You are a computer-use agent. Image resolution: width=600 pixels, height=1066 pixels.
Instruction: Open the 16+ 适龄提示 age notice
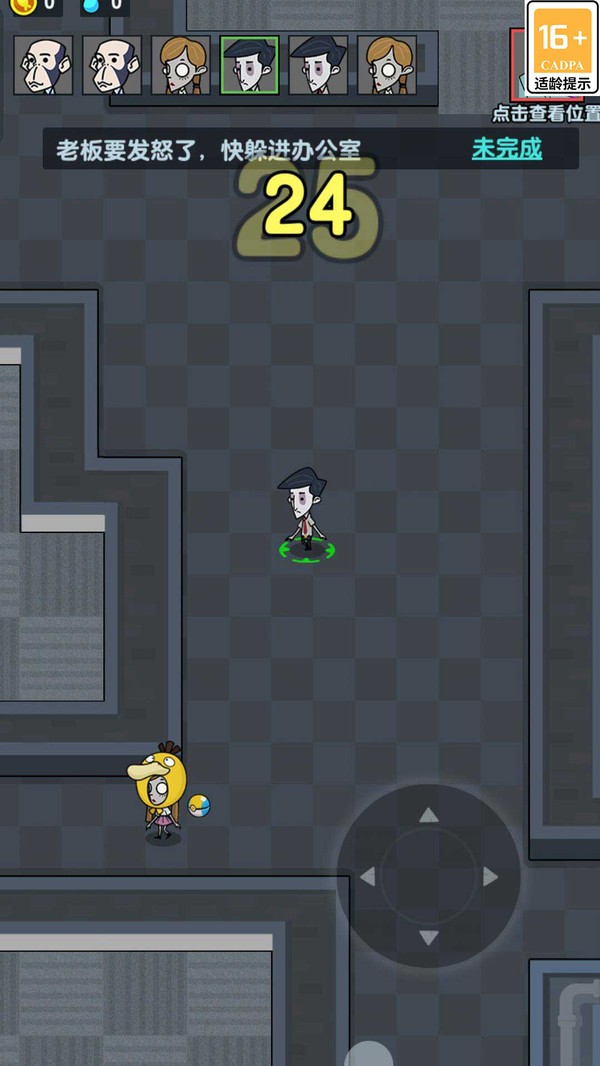562,48
